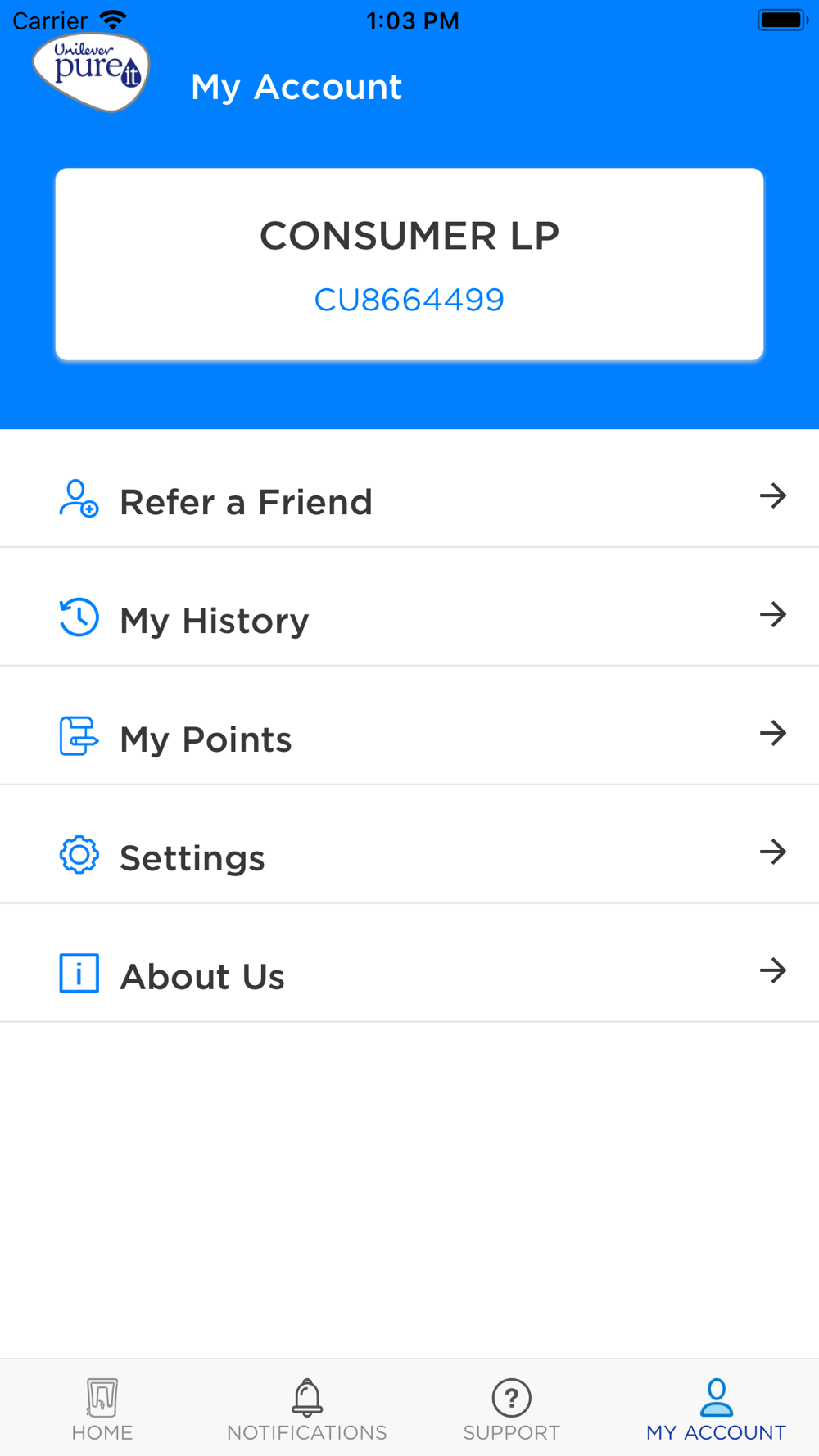Select the My Account tab
Viewport: 819px width, 1456px height.
(x=717, y=1409)
